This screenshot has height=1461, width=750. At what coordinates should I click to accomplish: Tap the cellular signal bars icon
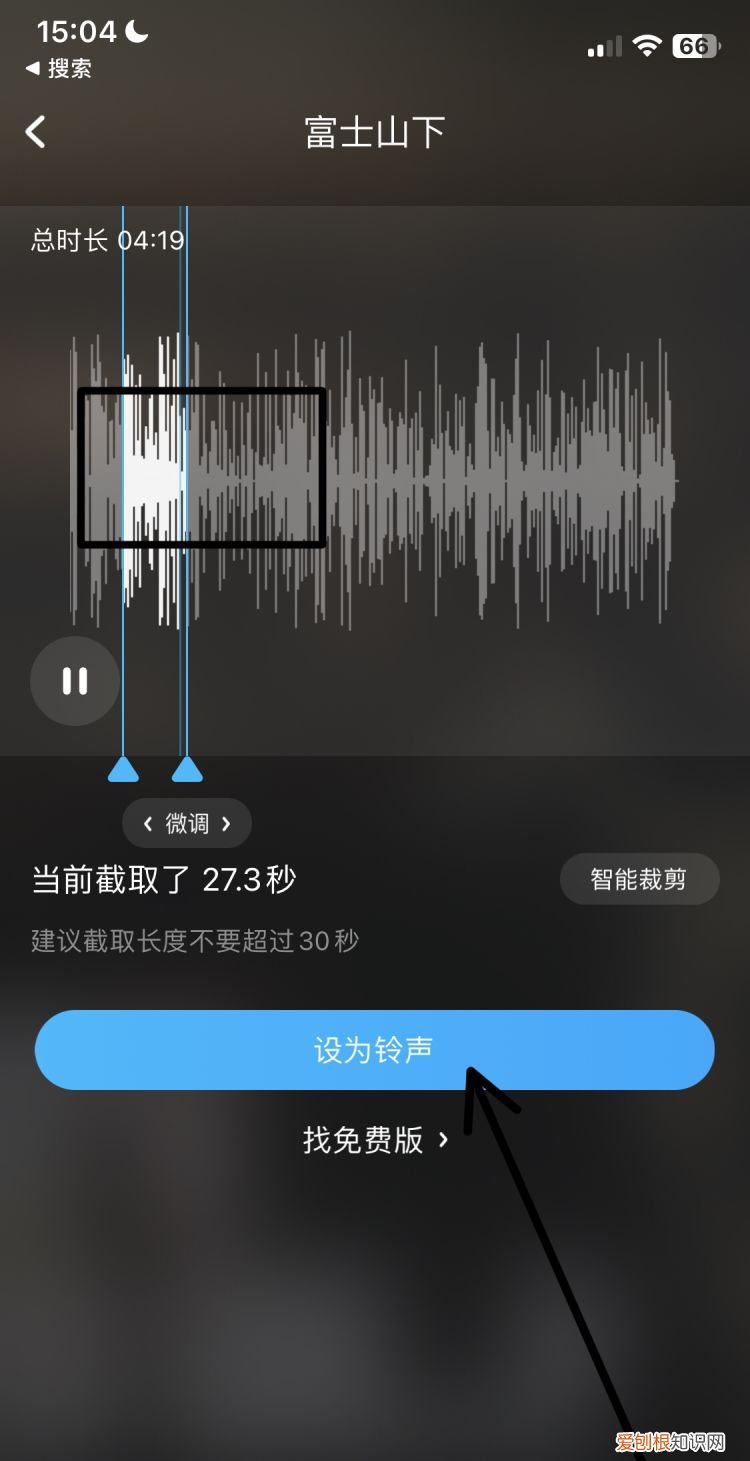coord(605,46)
